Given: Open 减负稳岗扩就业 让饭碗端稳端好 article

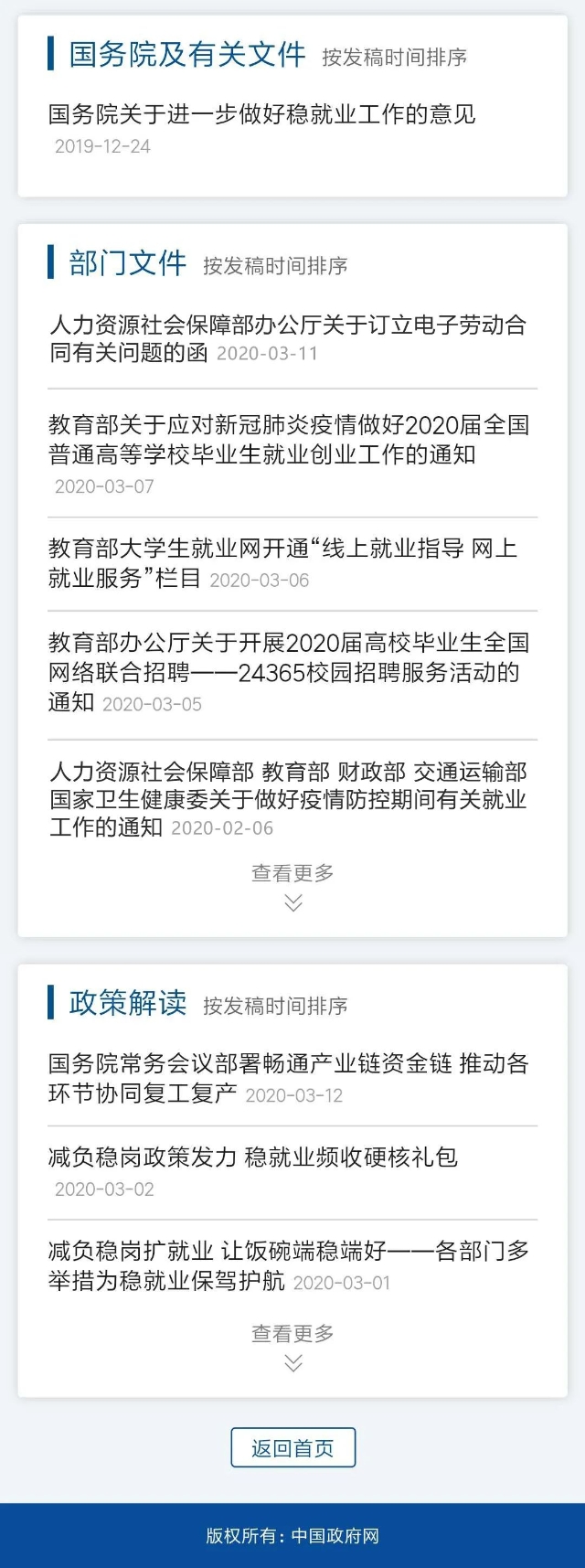Looking at the screenshot, I should [287, 1265].
